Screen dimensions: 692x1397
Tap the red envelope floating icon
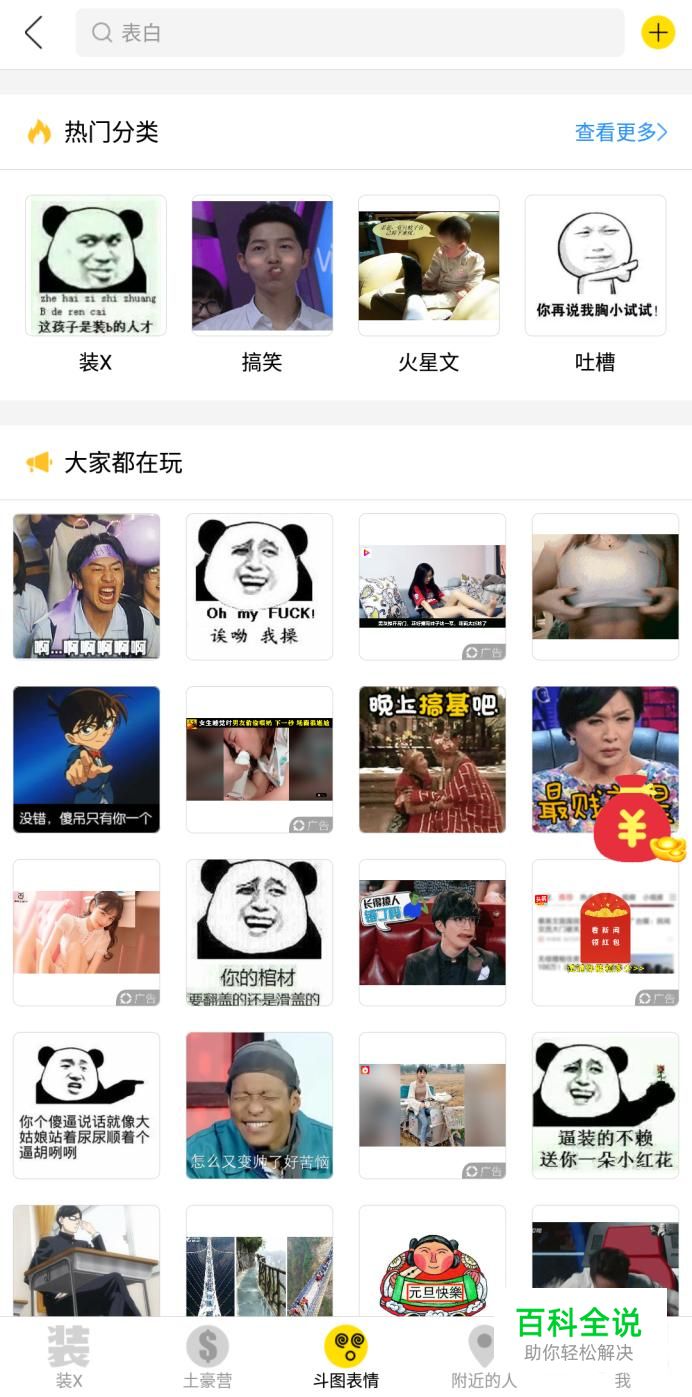pyautogui.click(x=632, y=820)
